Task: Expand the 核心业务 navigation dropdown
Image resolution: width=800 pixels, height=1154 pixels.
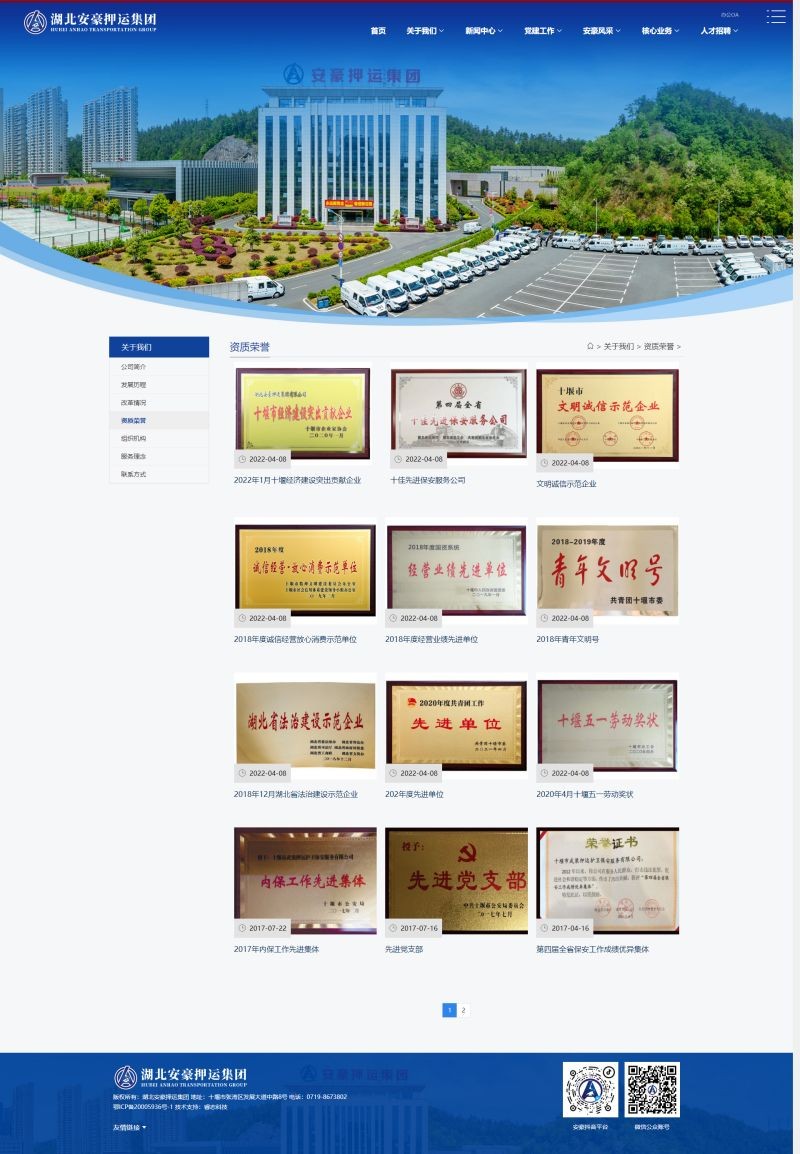Action: (x=660, y=31)
